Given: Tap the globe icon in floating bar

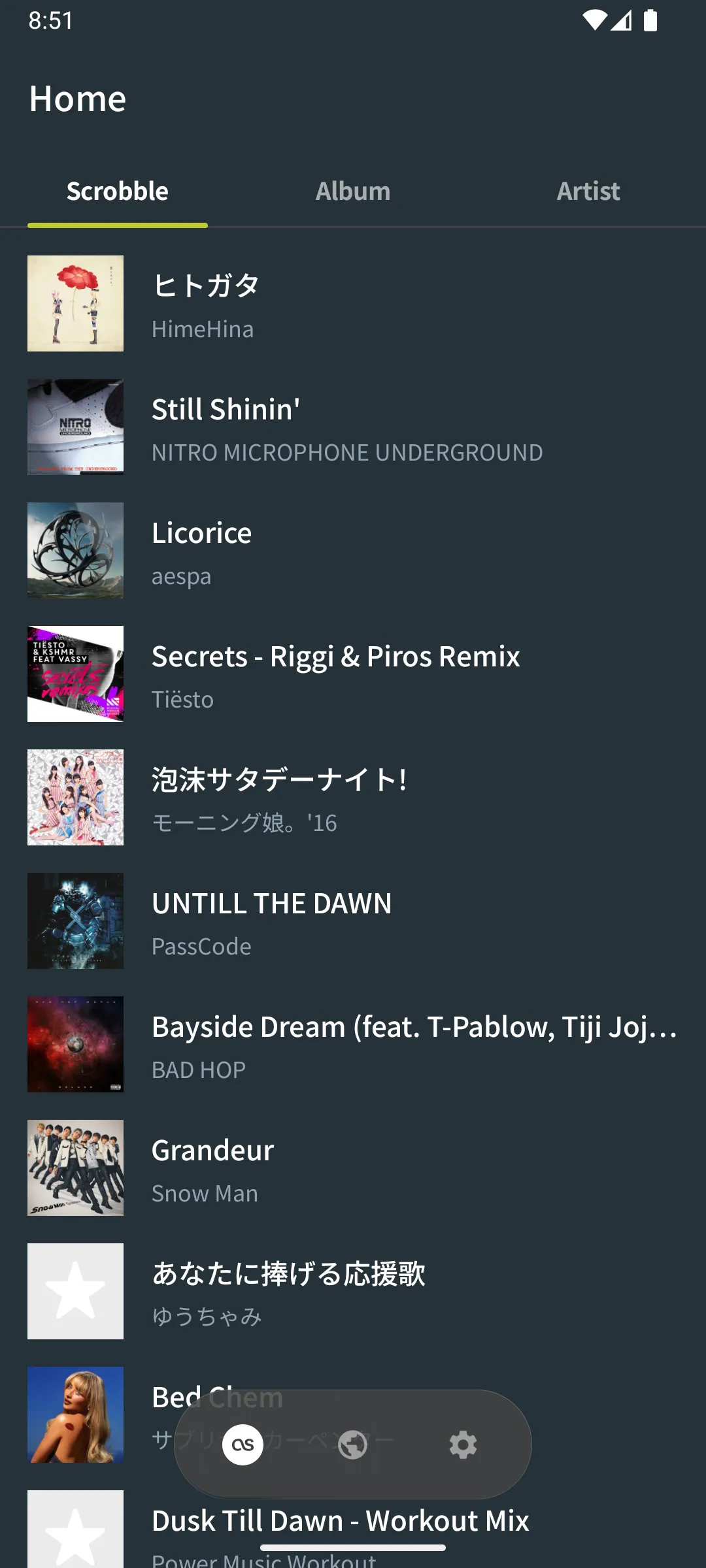Looking at the screenshot, I should click(x=353, y=1445).
